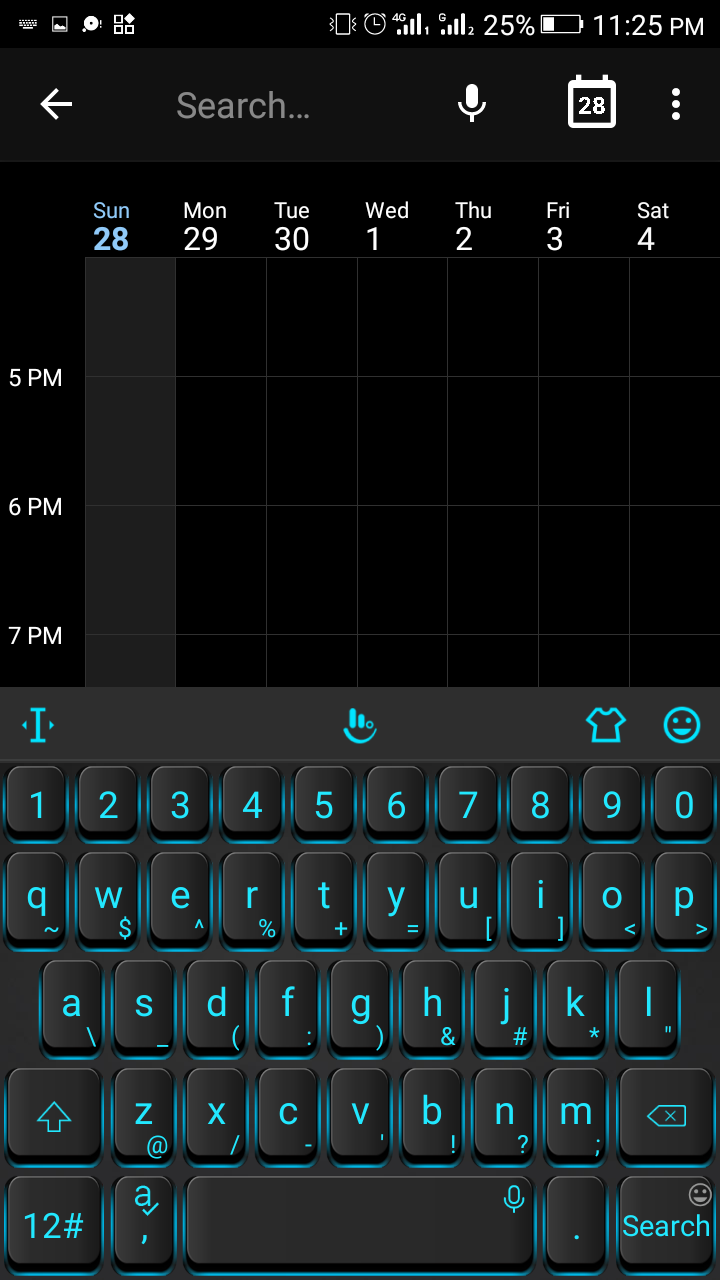
Task: Hit the Search key on the keyboard
Action: (x=666, y=1223)
